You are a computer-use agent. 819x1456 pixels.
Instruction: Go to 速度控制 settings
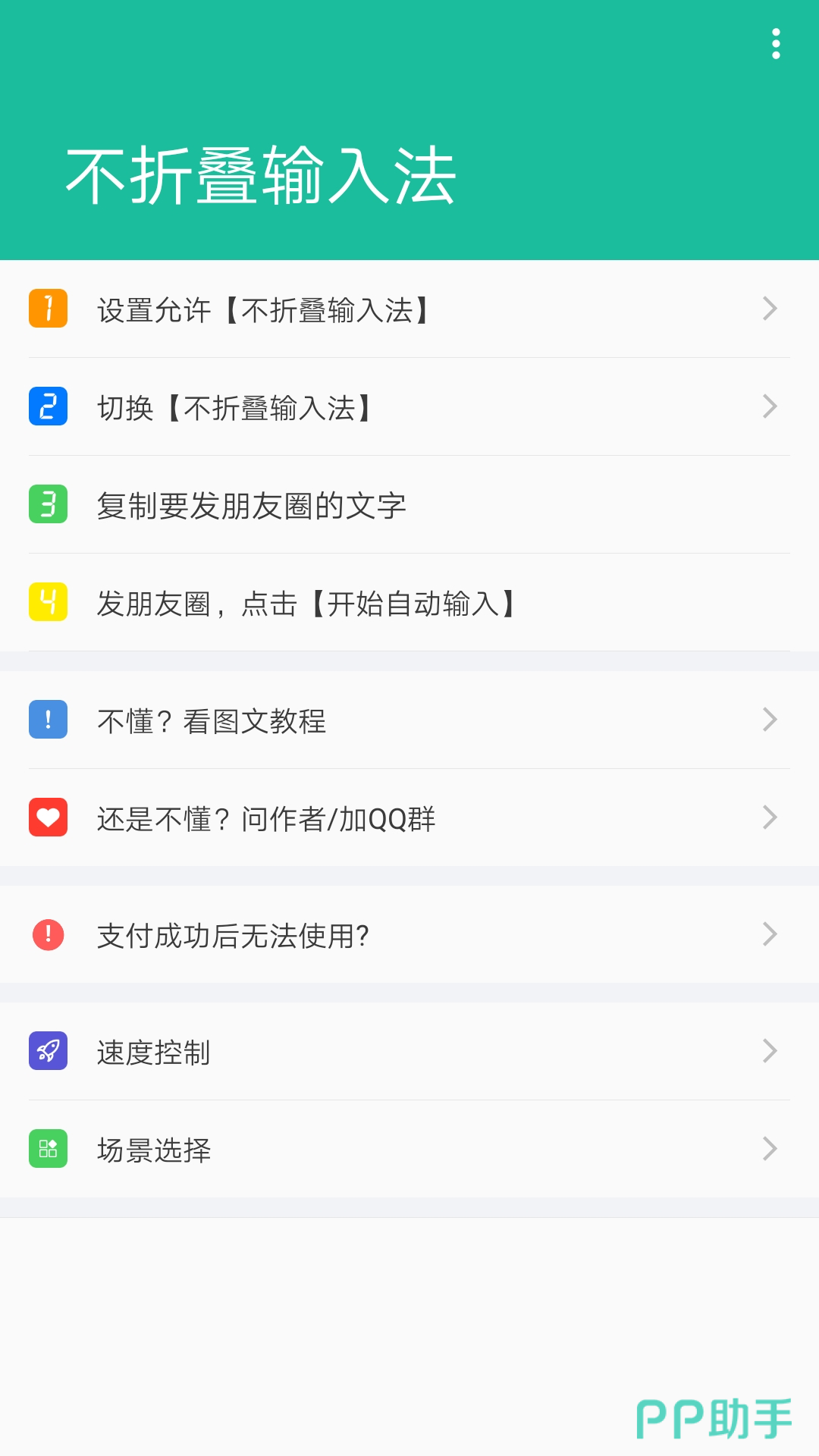click(409, 1052)
